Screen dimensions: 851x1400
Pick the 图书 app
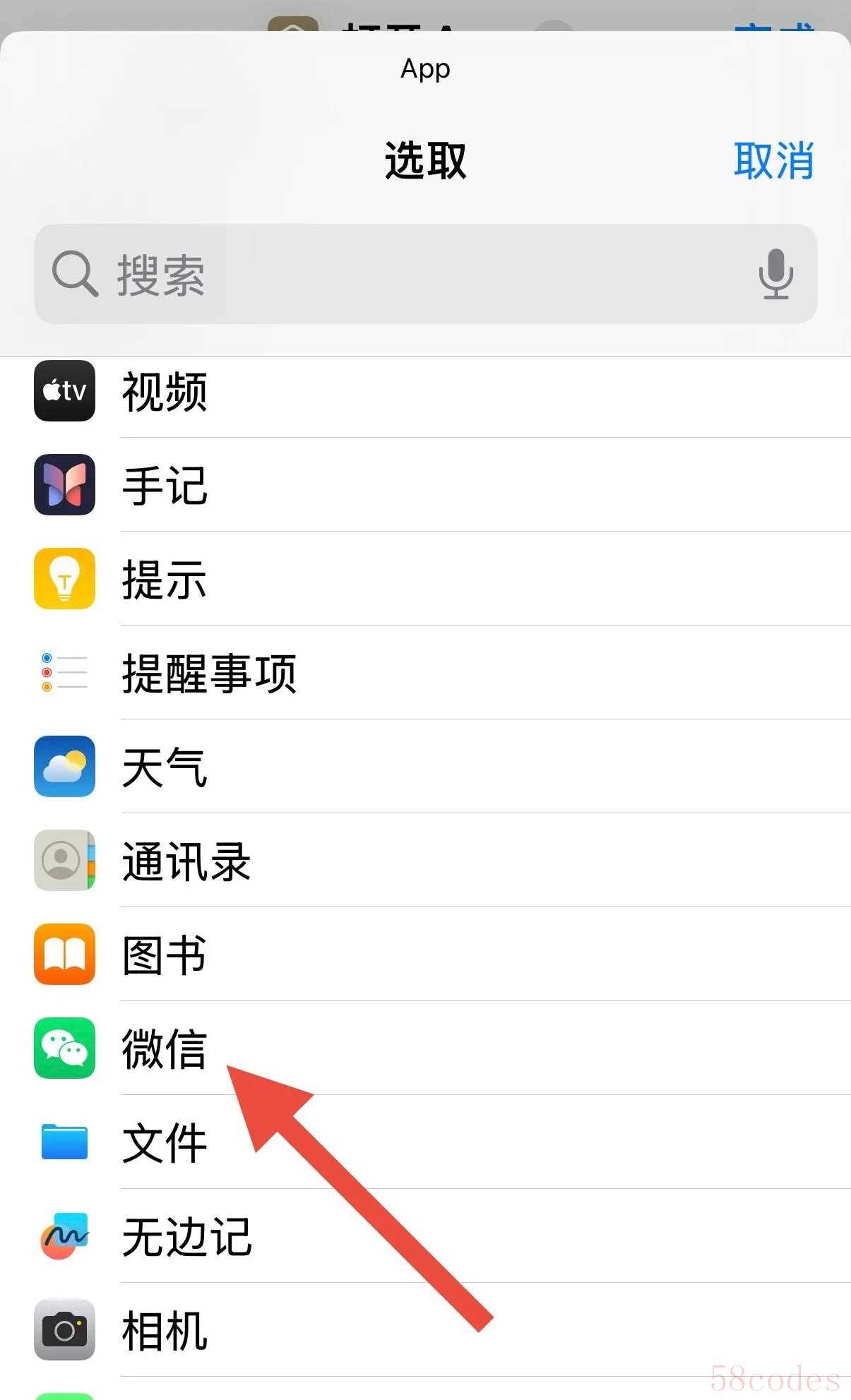pyautogui.click(x=164, y=955)
